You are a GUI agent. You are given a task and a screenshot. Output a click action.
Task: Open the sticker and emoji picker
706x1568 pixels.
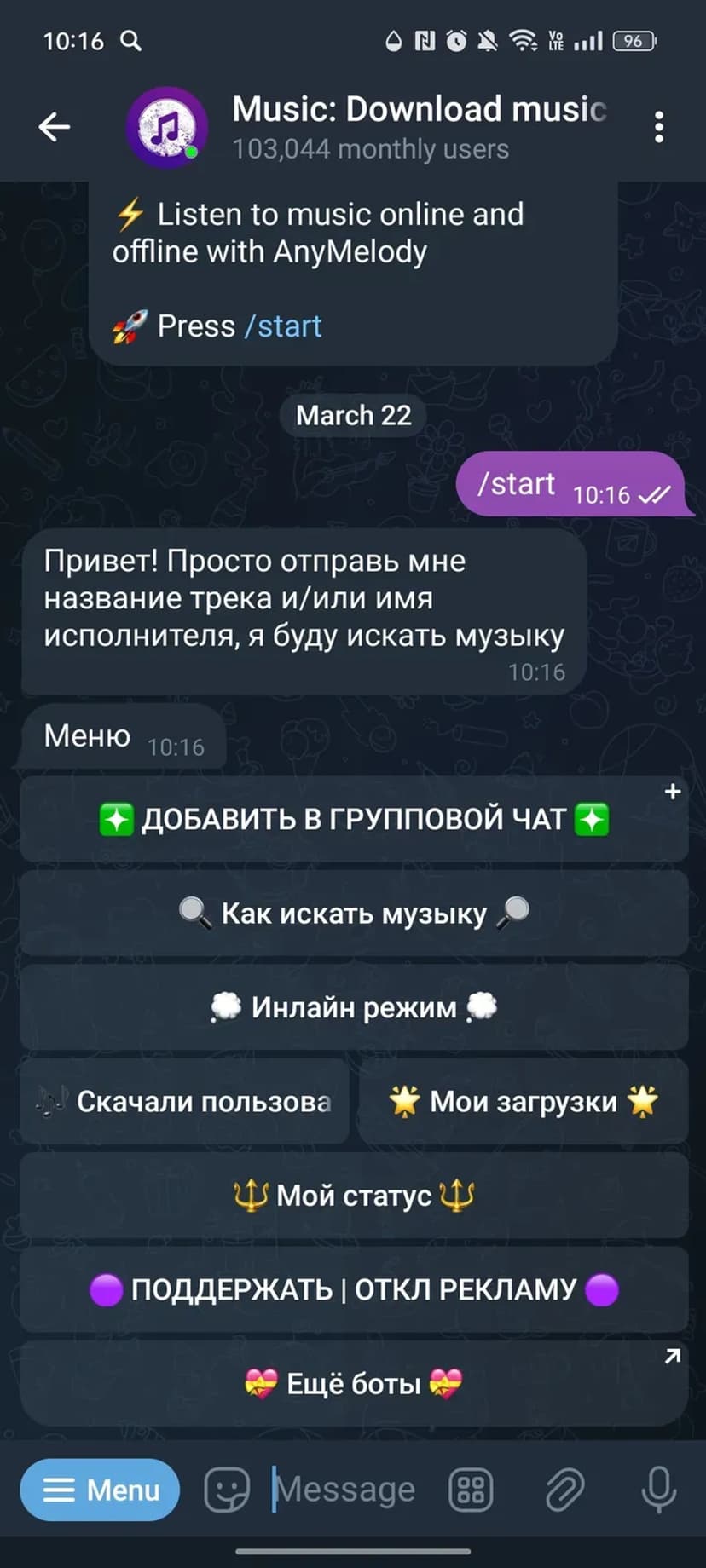coord(227,1490)
